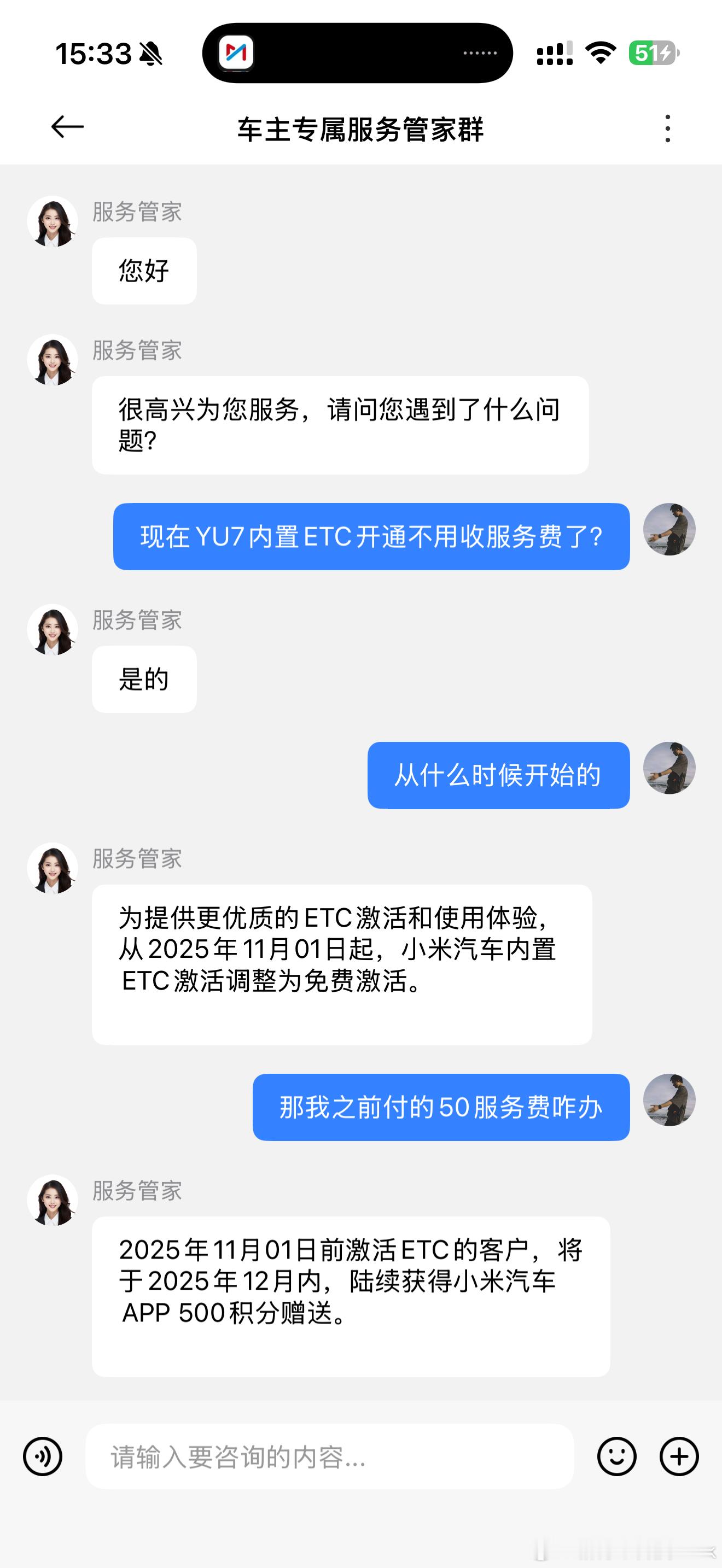Open the emoji picker icon
Image resolution: width=722 pixels, height=1568 pixels.
click(616, 1456)
